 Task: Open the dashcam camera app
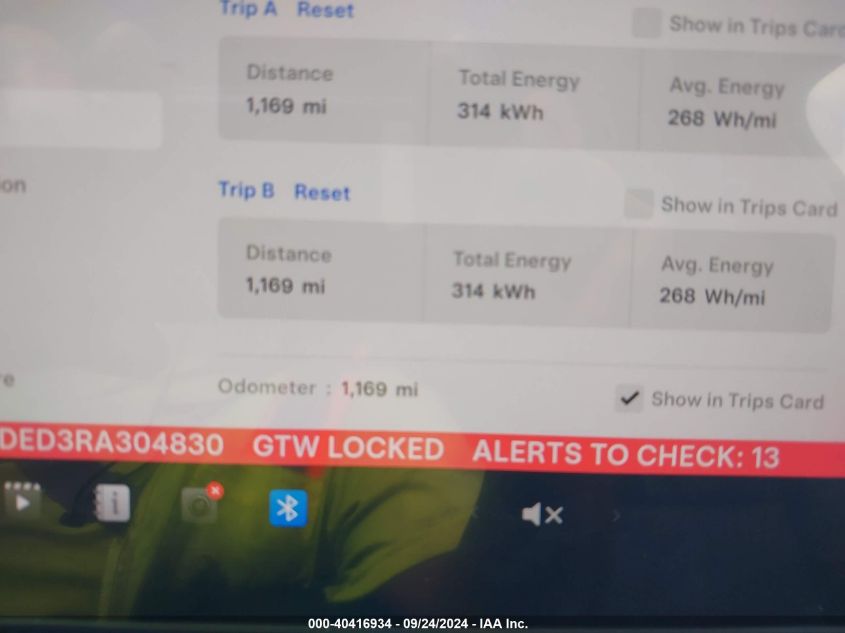pos(201,505)
